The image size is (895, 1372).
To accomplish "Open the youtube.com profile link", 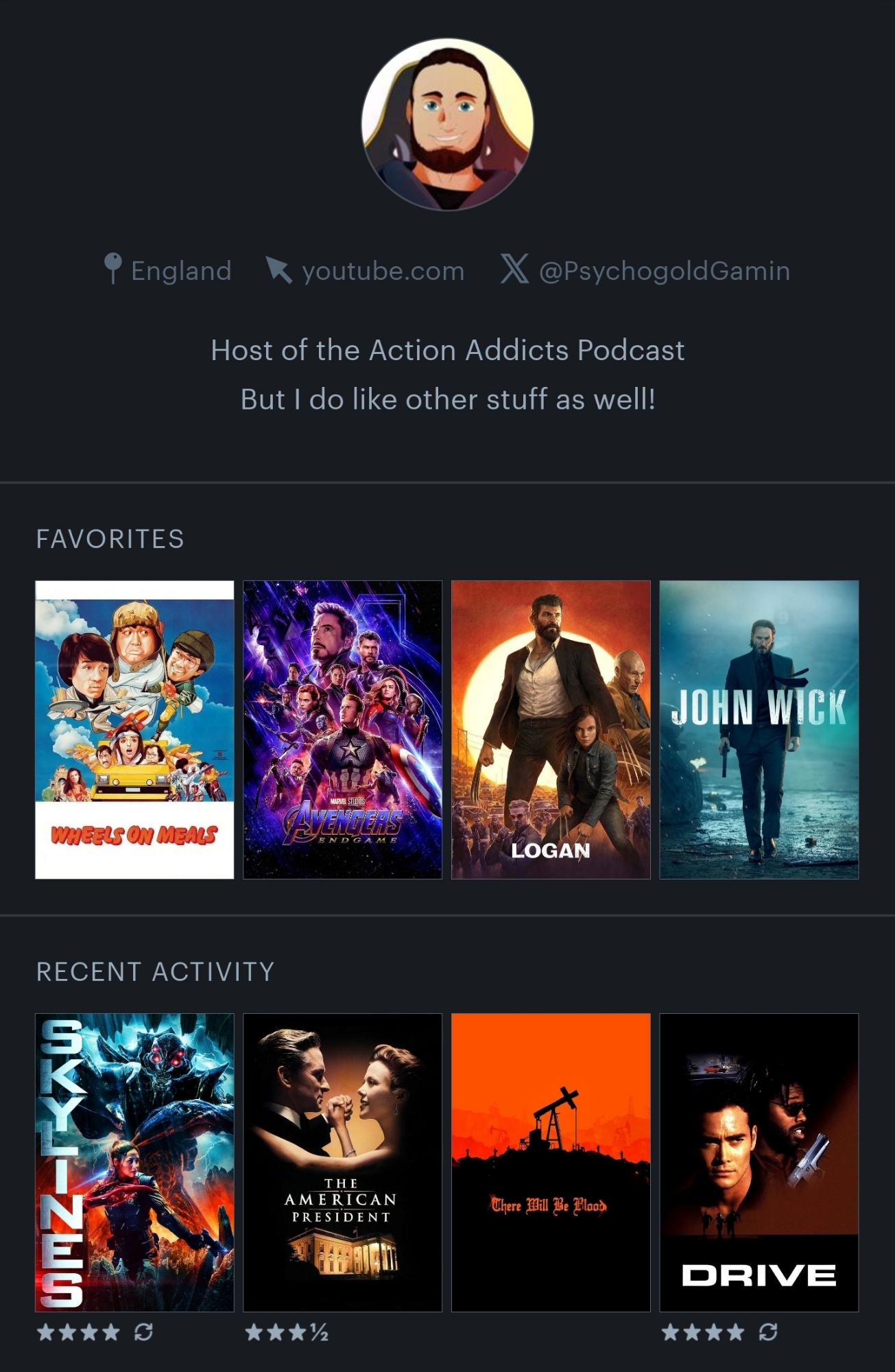I will coord(383,271).
